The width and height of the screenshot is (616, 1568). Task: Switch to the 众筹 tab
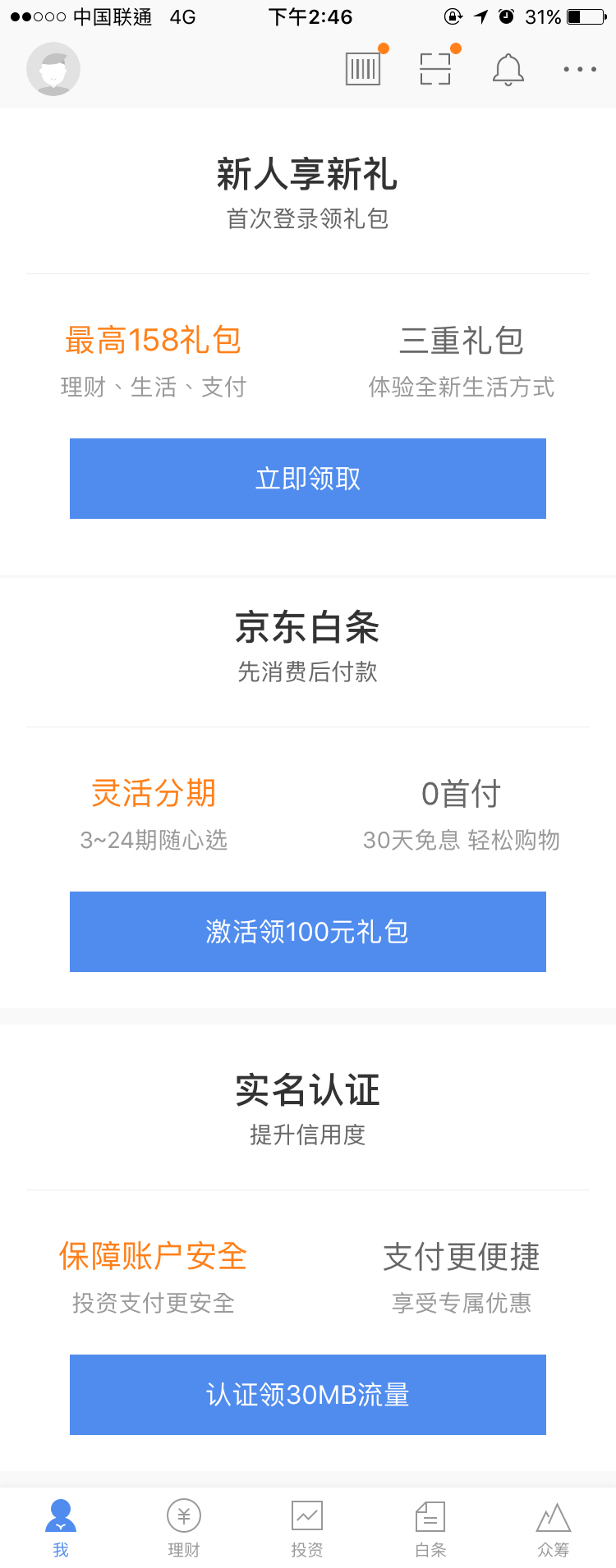(x=554, y=1528)
